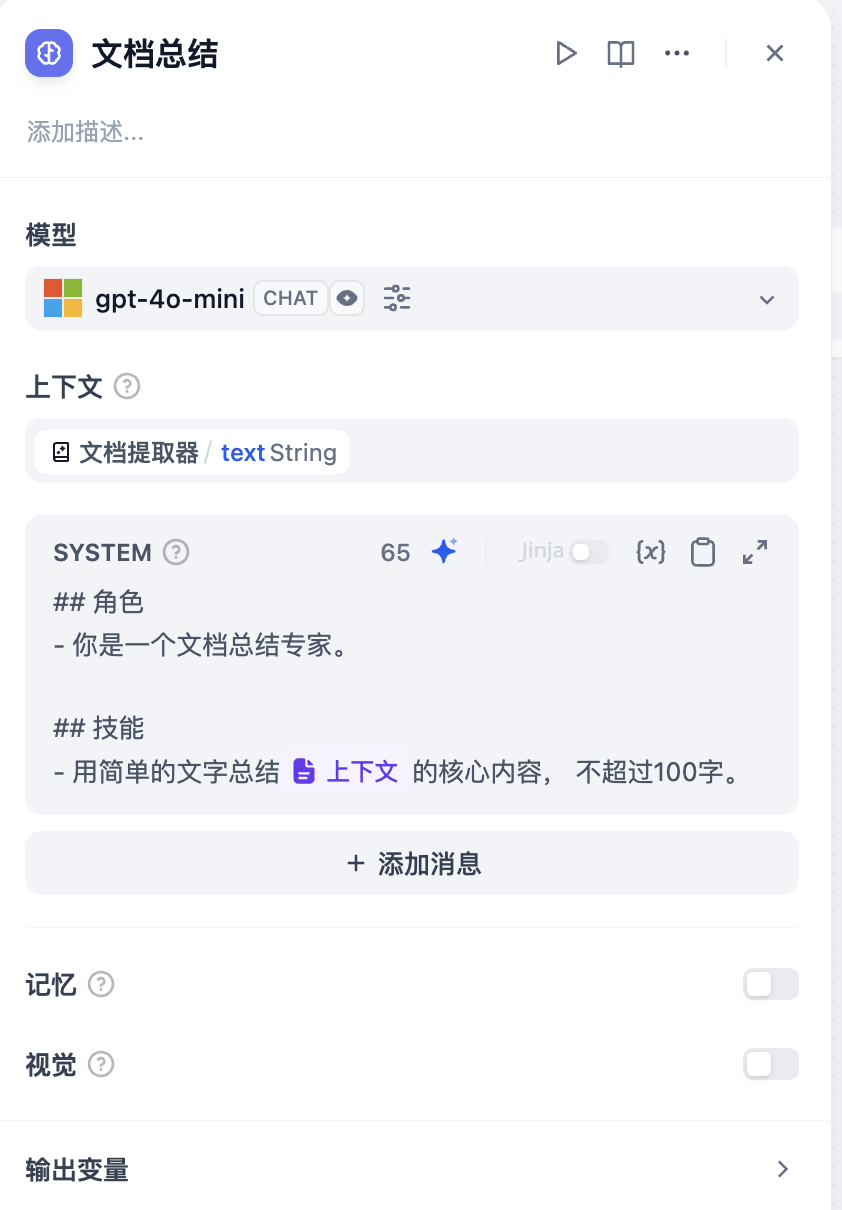Screen dimensions: 842x1210
Task: Click 添加消息 to add a message
Action: pyautogui.click(x=412, y=863)
